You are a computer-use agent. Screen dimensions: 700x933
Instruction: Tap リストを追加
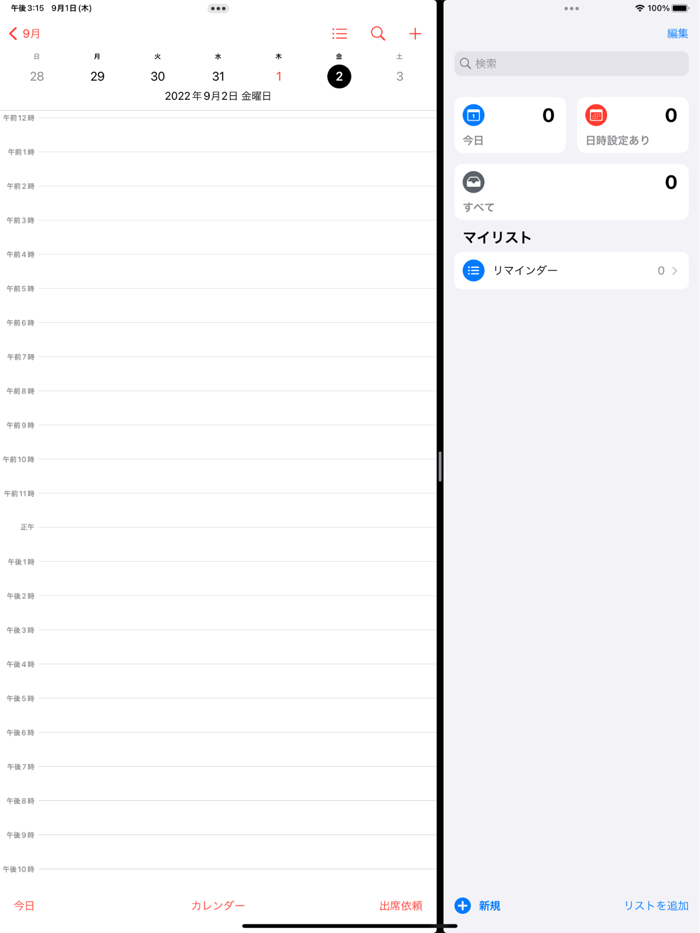[656, 905]
